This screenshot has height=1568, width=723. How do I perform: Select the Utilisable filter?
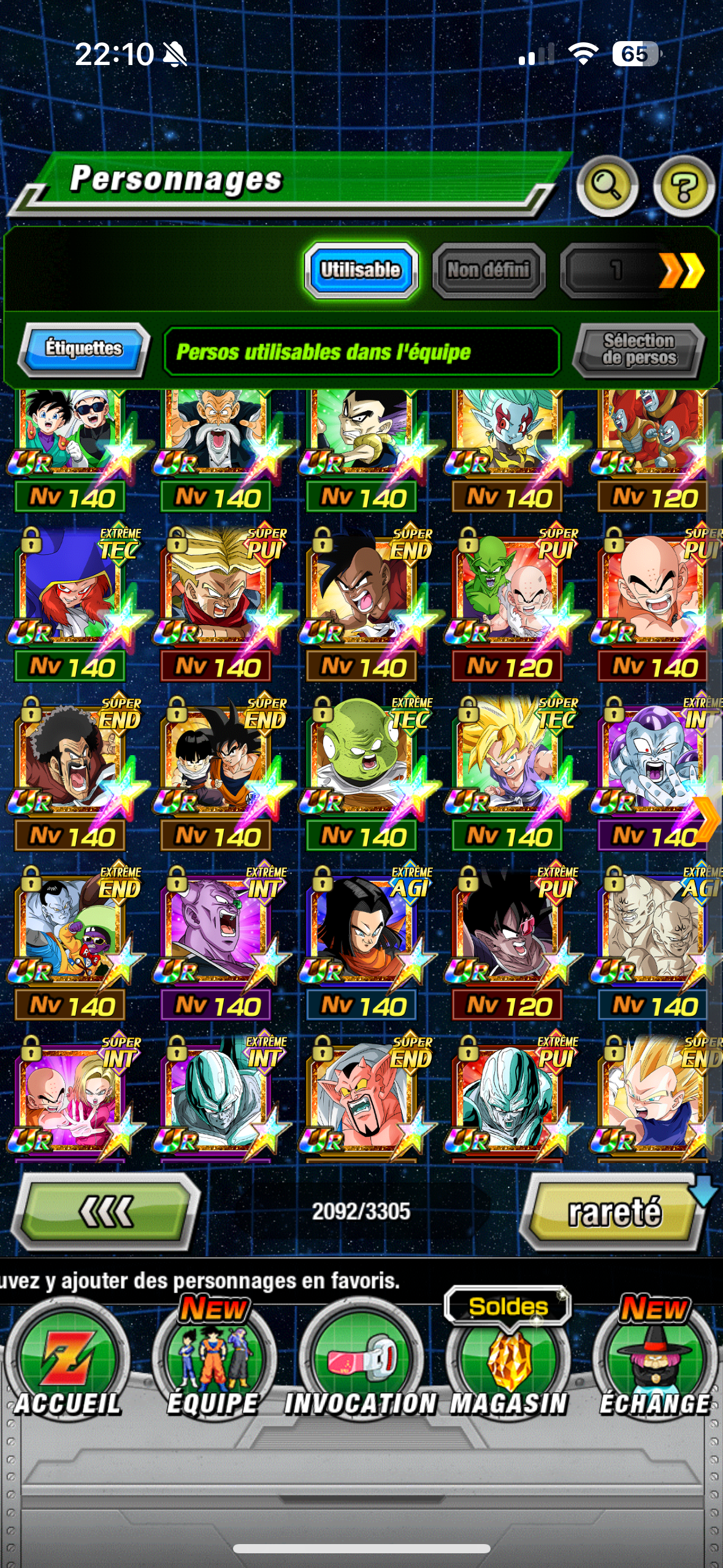click(x=361, y=270)
